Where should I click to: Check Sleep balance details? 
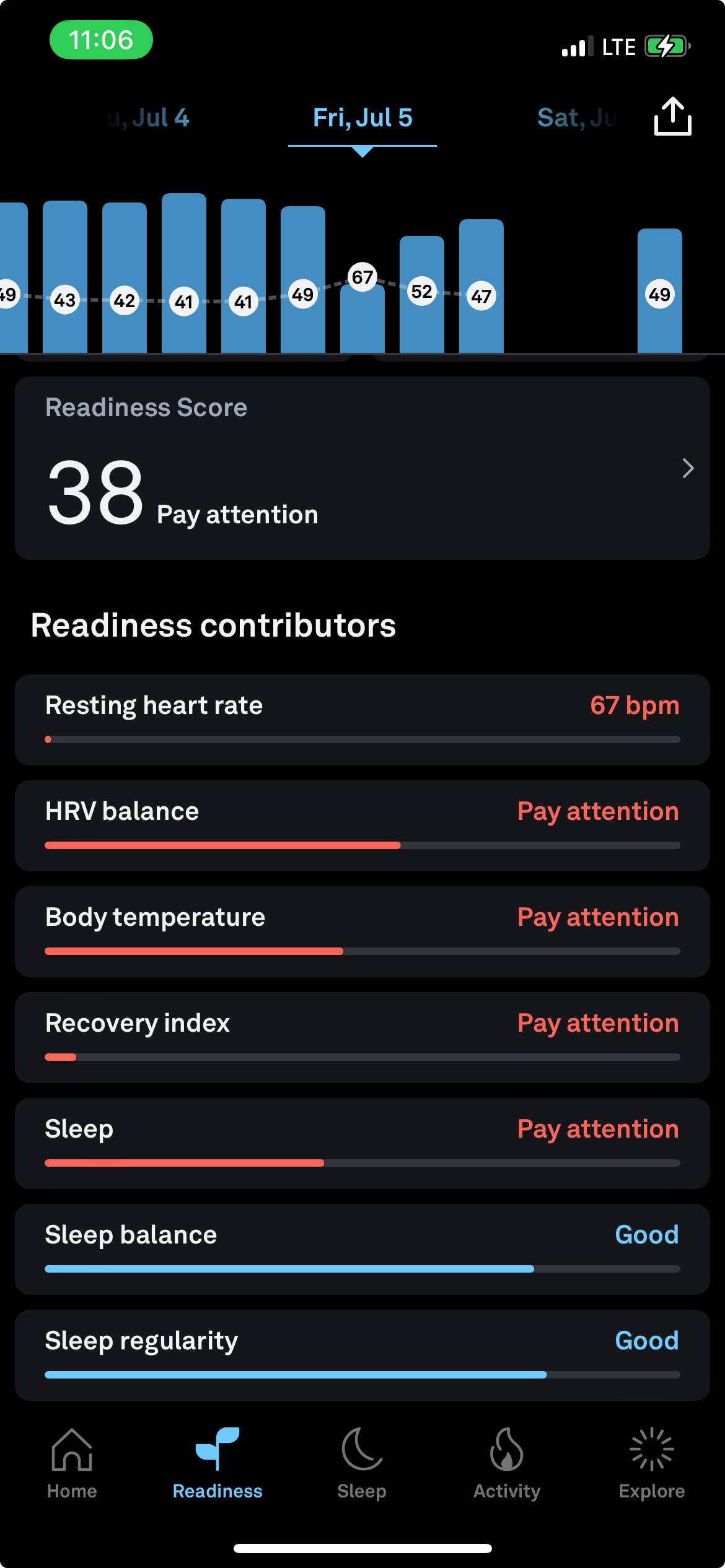tap(362, 1249)
